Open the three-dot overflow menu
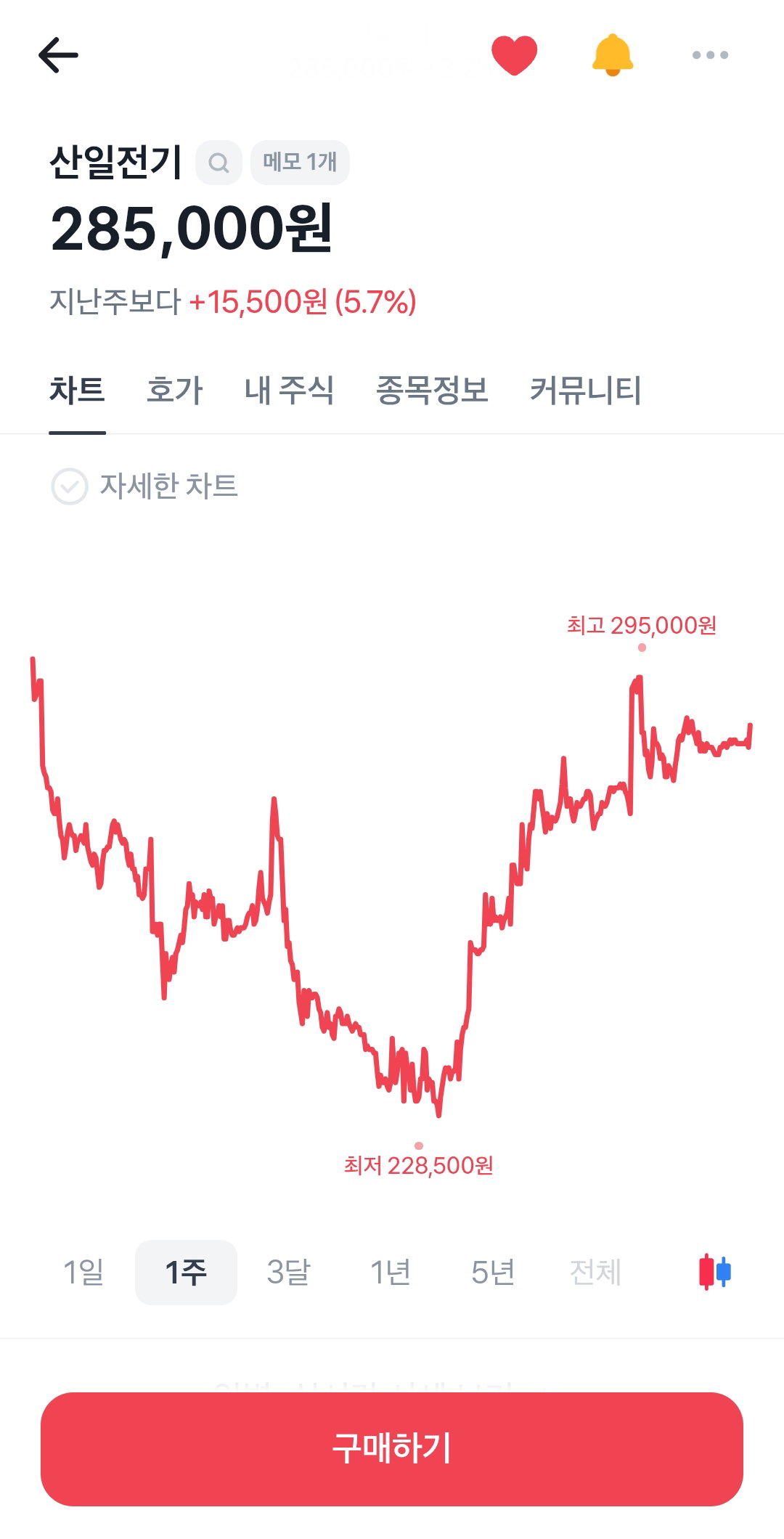The width and height of the screenshot is (784, 1539). pos(710,55)
